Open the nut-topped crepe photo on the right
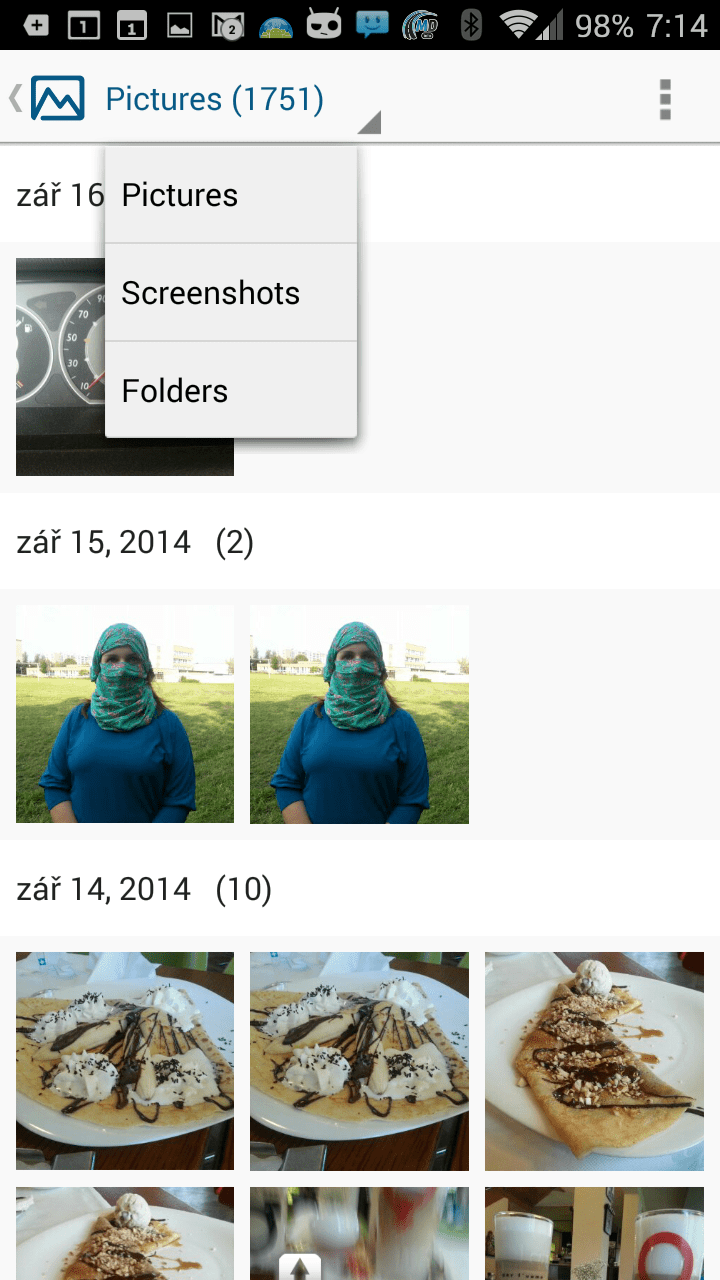720x1280 pixels. point(594,1061)
